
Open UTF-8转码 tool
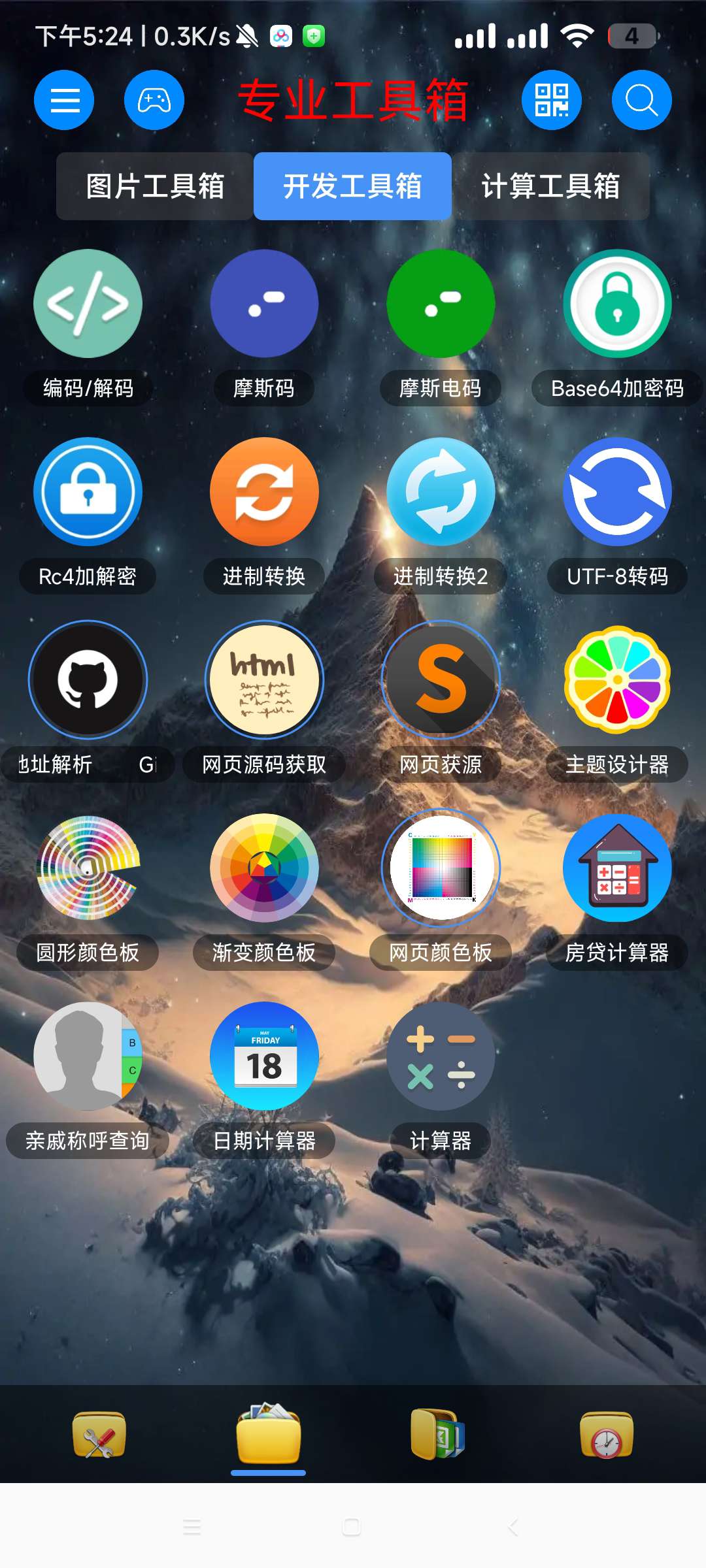click(x=617, y=492)
